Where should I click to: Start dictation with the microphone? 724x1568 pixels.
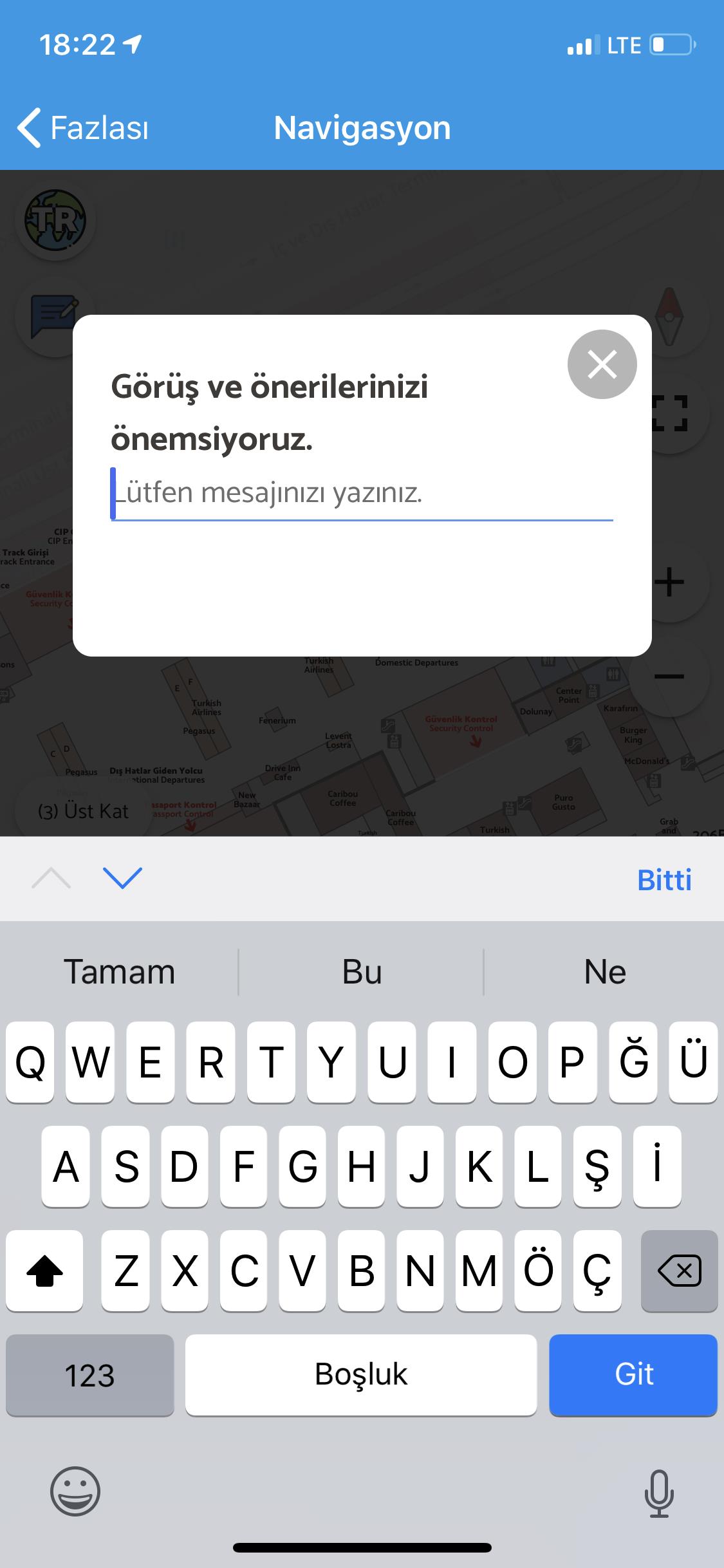pos(659,1493)
